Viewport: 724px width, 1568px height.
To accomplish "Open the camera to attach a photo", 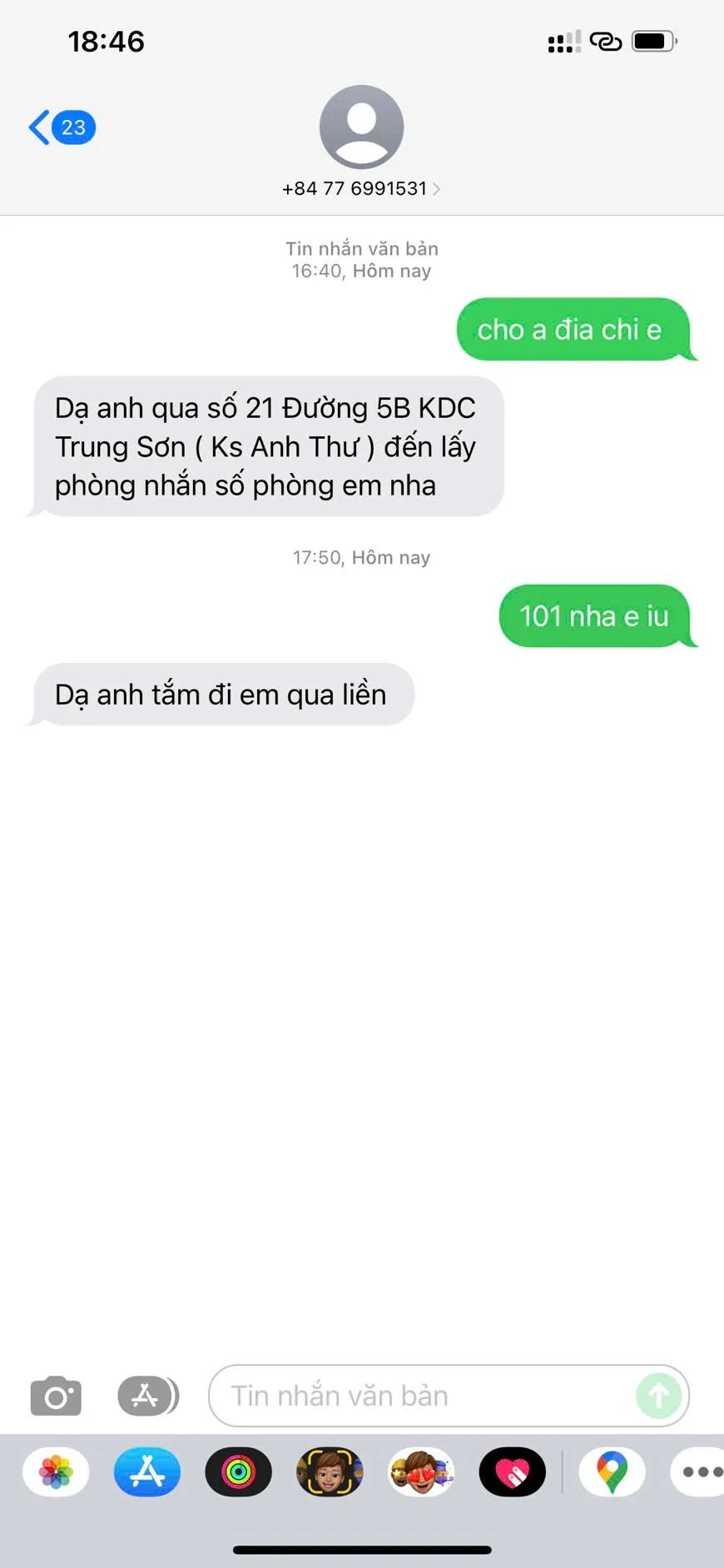I will 56,1396.
